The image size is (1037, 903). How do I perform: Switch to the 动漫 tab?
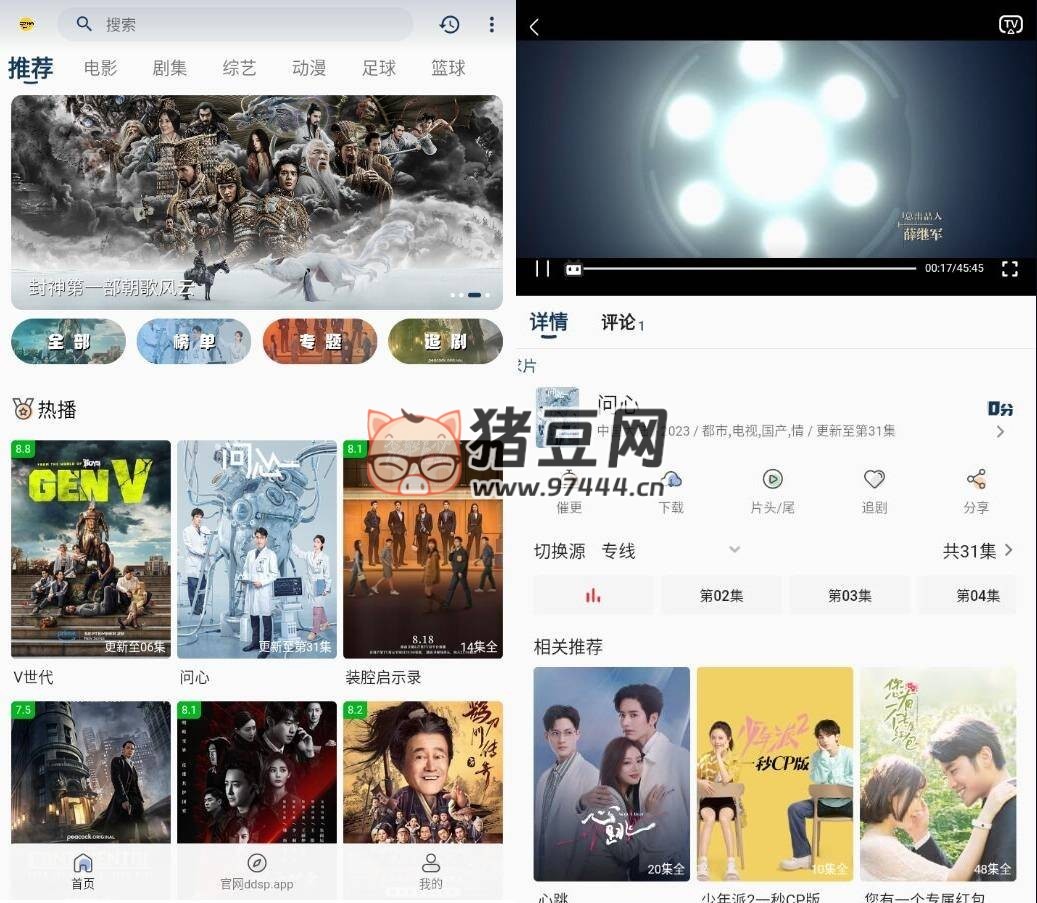coord(309,68)
